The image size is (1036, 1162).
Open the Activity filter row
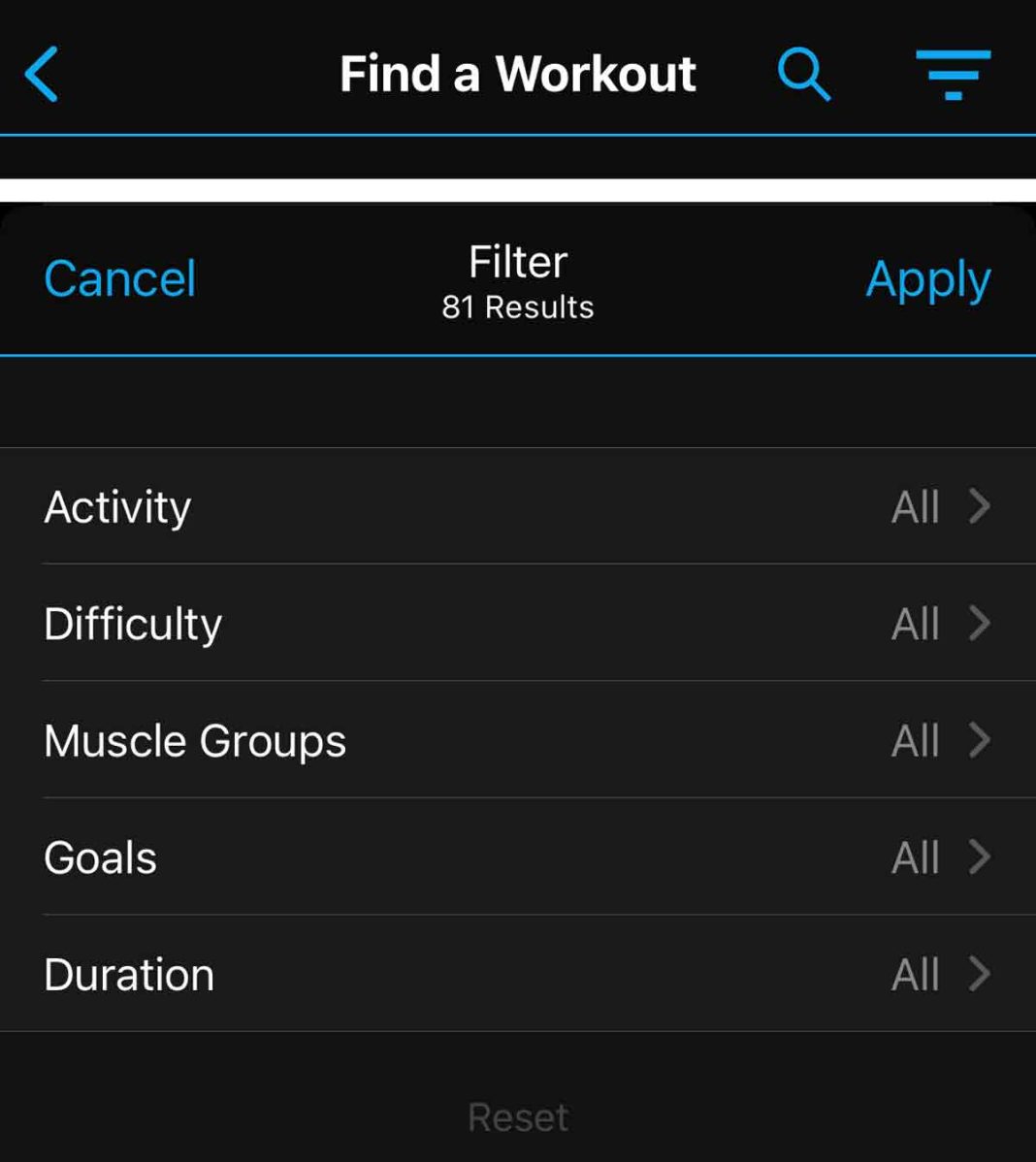point(388,507)
